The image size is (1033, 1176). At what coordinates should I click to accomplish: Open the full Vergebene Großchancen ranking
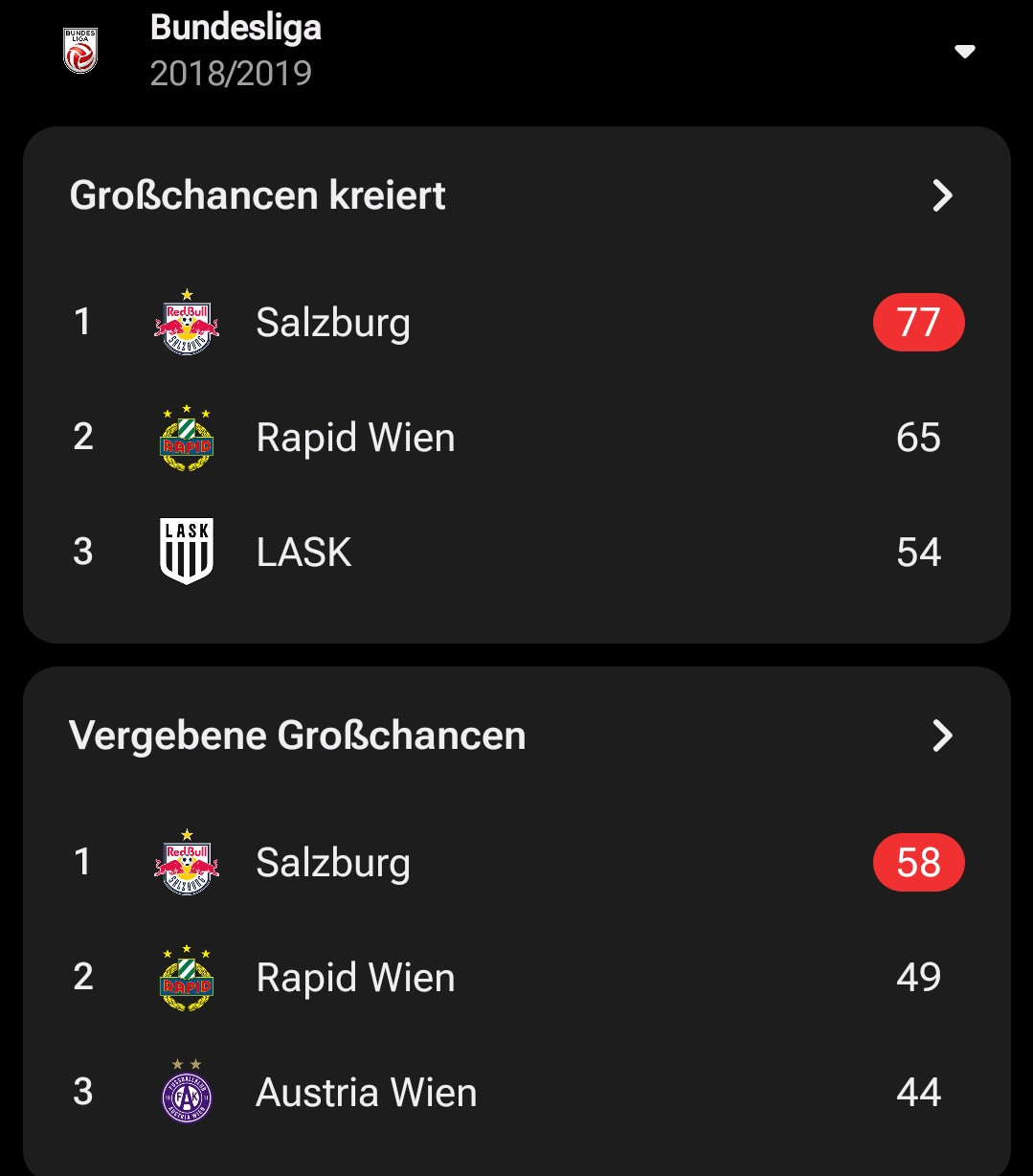[942, 735]
